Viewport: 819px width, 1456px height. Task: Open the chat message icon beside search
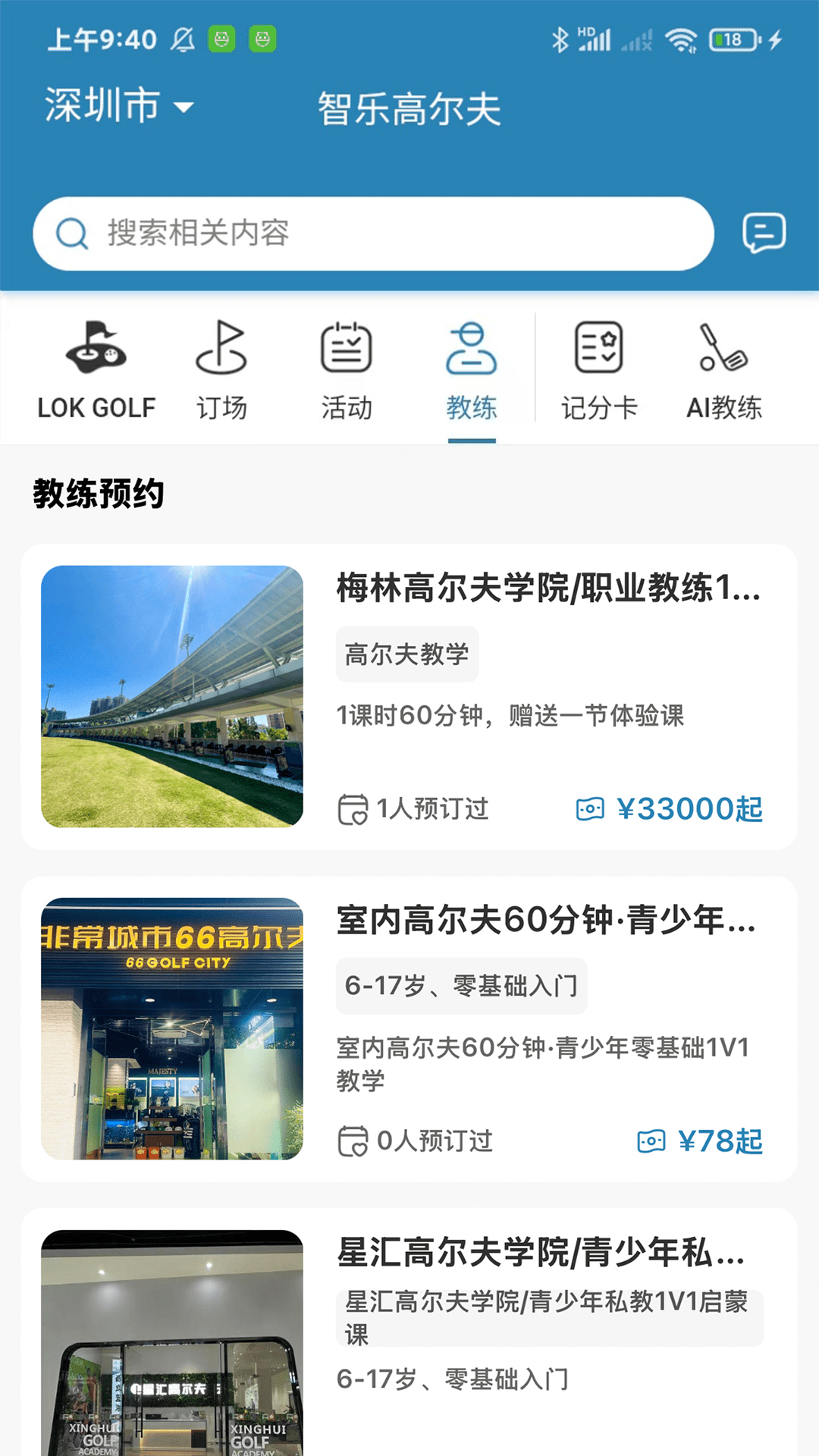765,233
